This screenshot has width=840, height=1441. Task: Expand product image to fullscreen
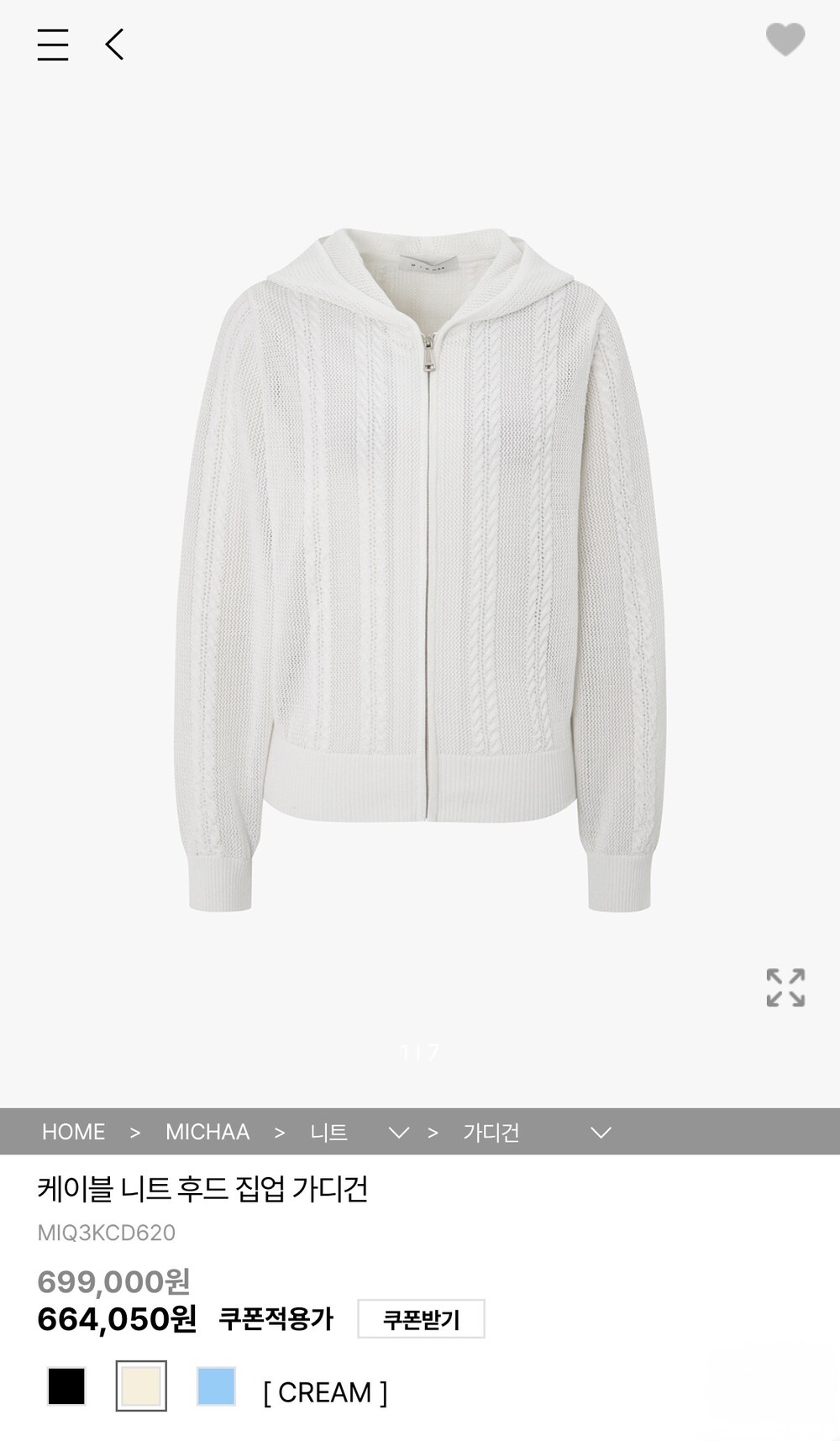click(785, 987)
